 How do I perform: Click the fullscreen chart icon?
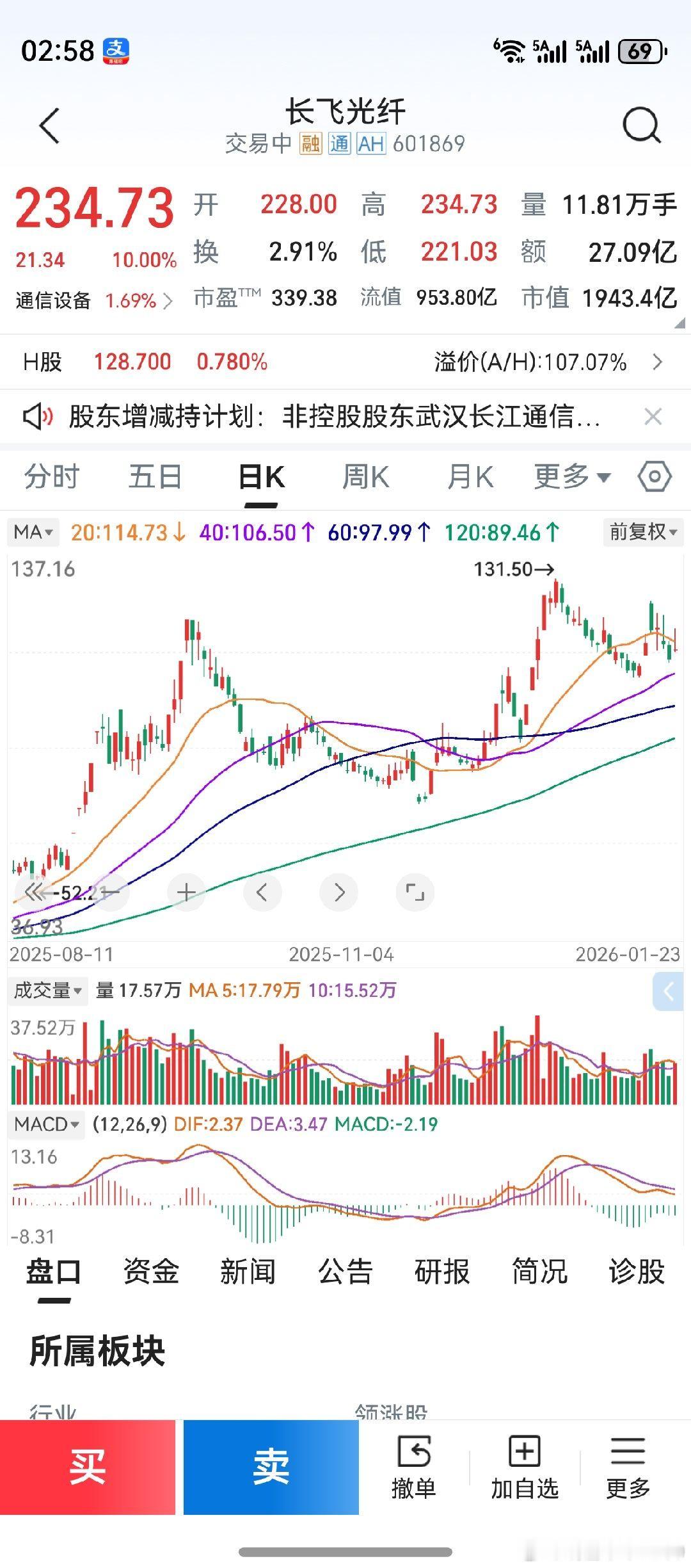point(415,891)
